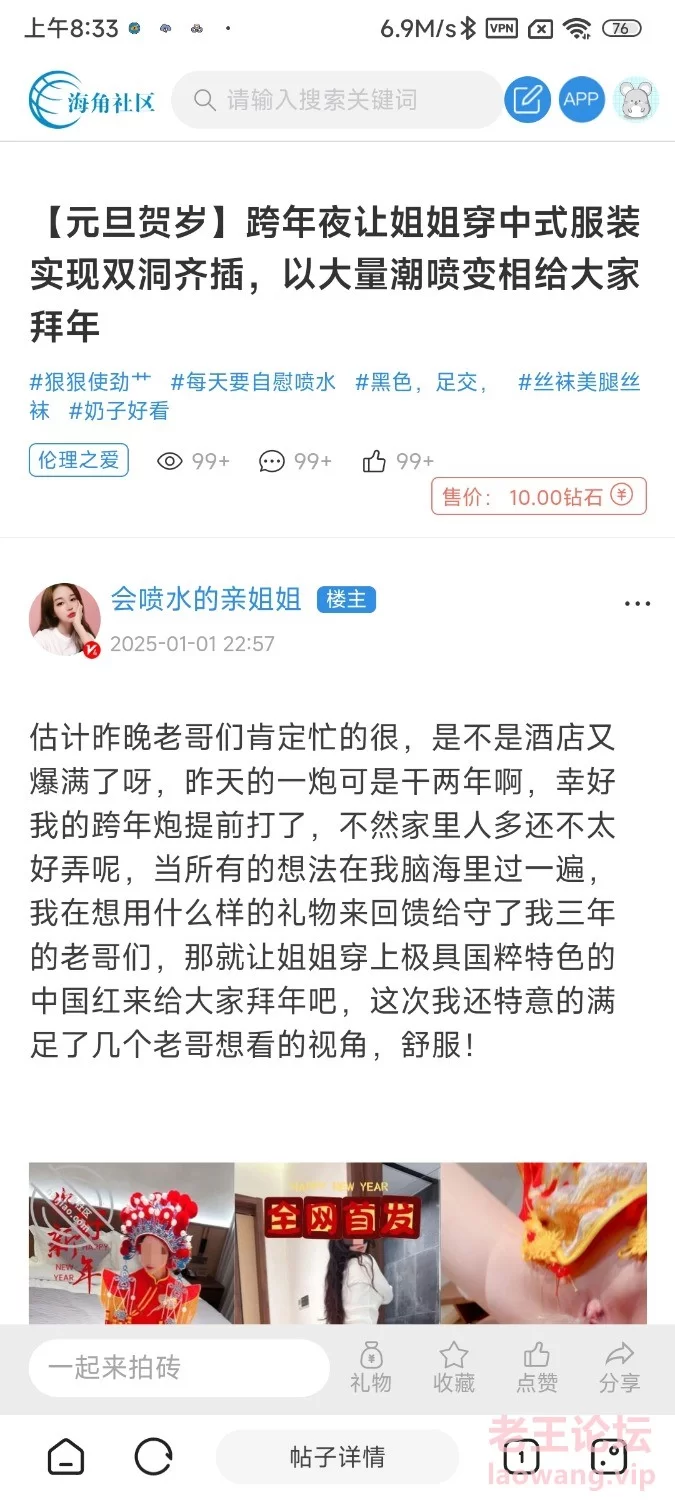Image resolution: width=675 pixels, height=1500 pixels.
Task: Send a gift with 礼物
Action: [x=371, y=1368]
